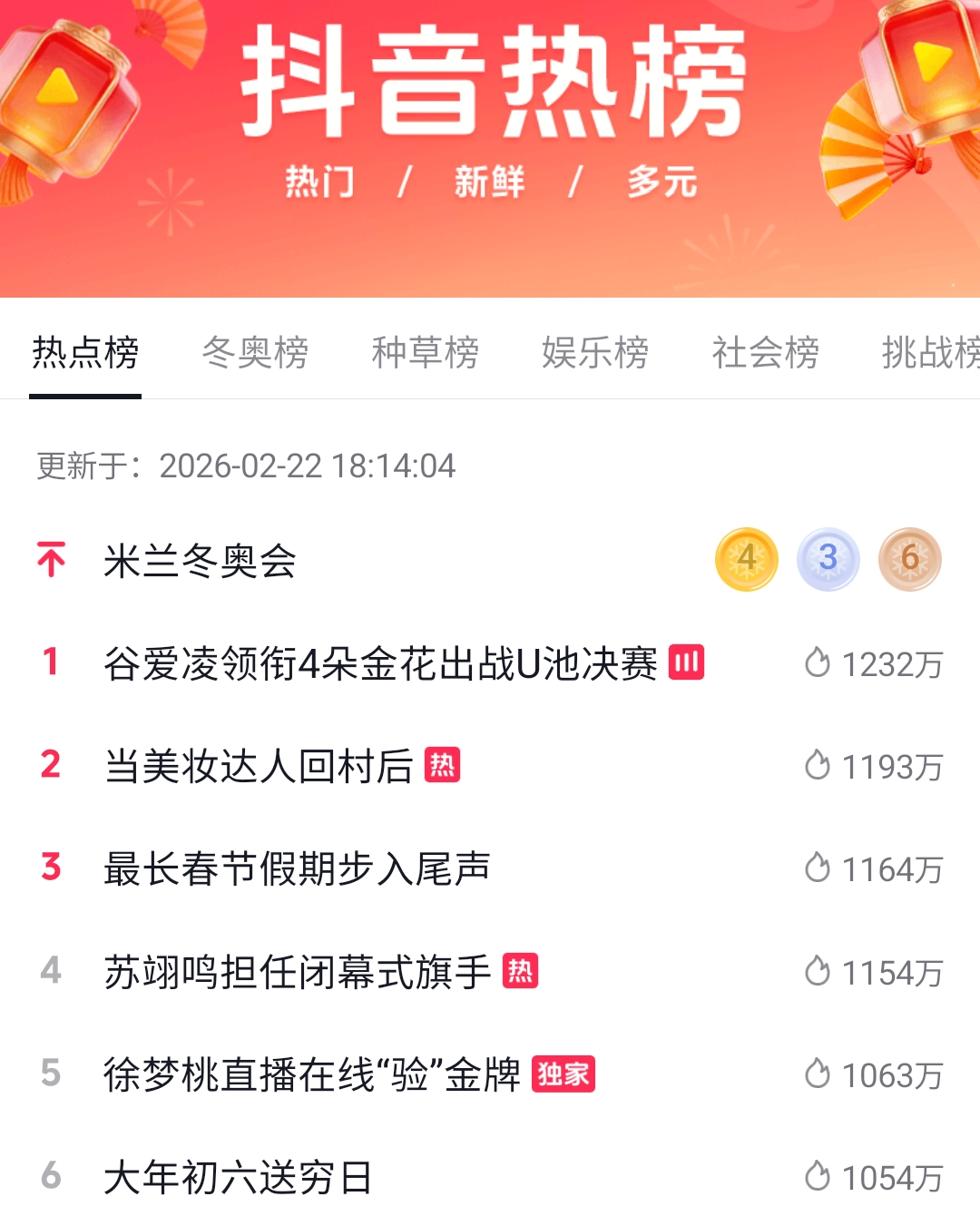Open the pinned 米兰冬奥会 topic

point(200,561)
